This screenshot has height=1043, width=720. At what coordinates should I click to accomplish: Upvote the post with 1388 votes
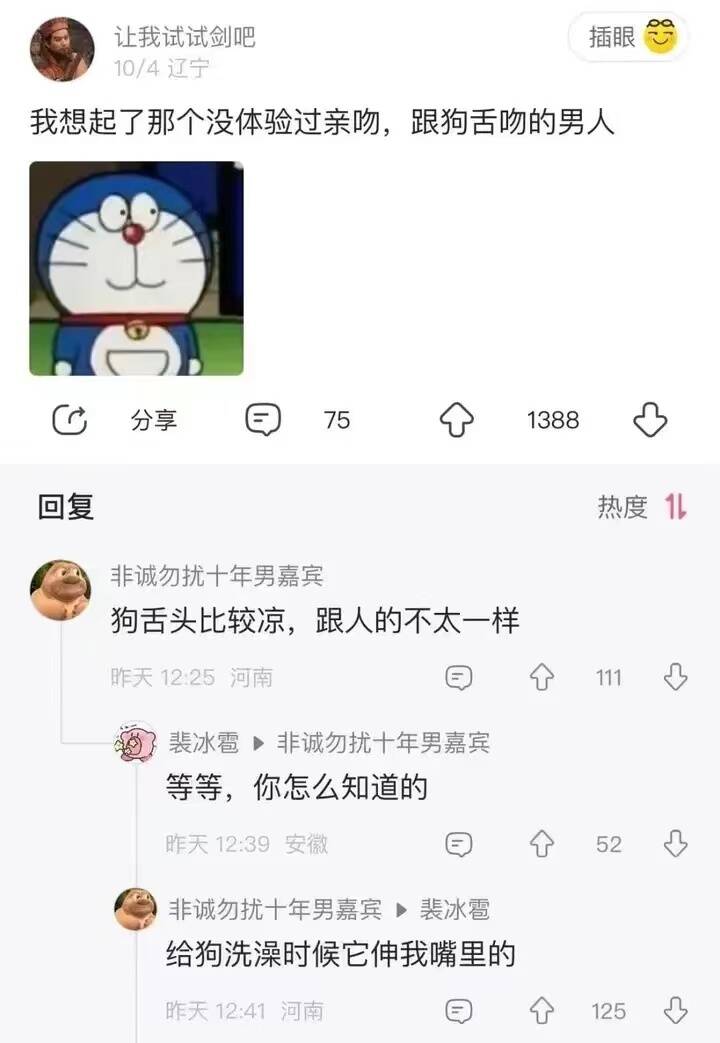[x=457, y=421]
